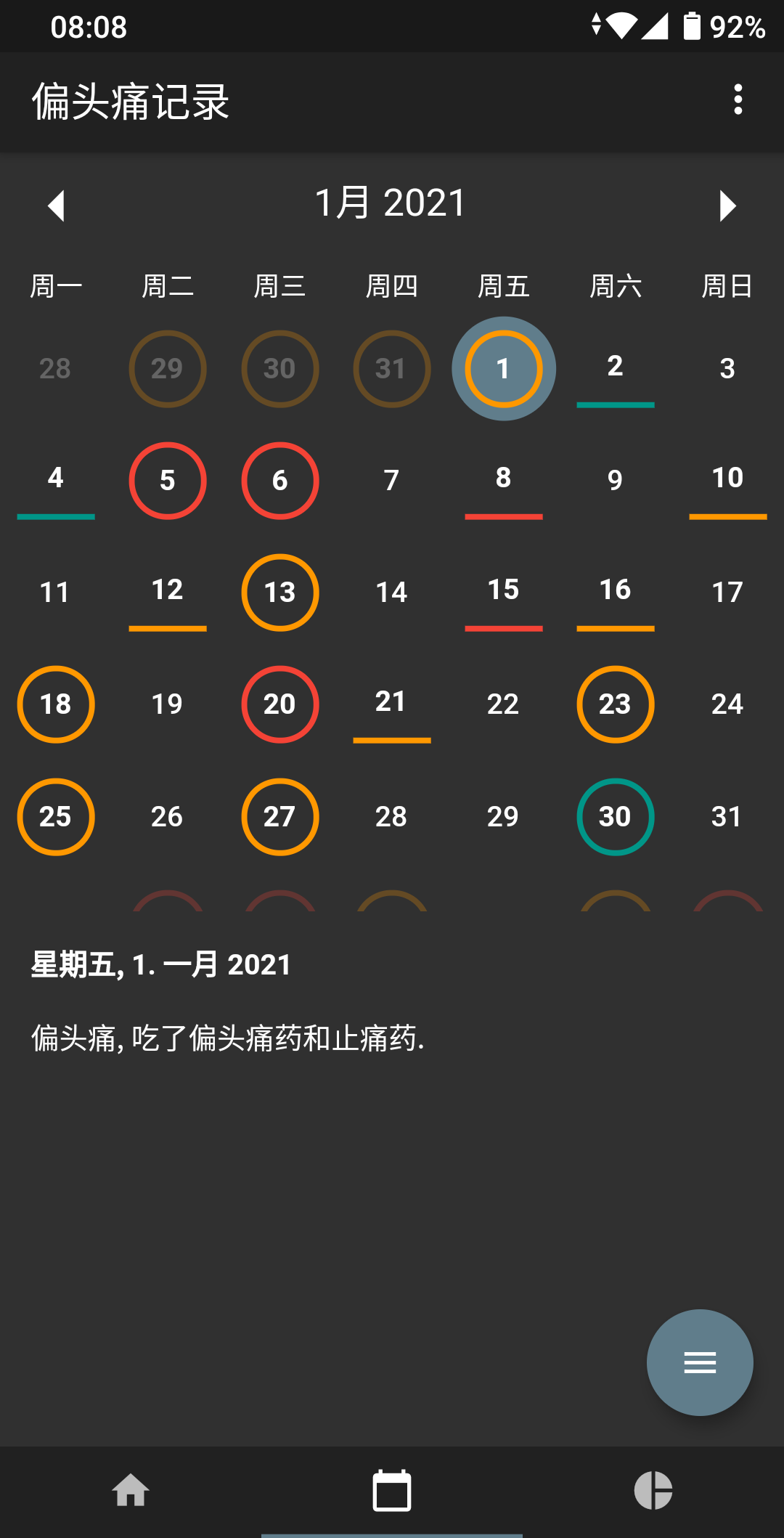Choose January 4 in the calendar
784x1538 pixels.
(56, 479)
